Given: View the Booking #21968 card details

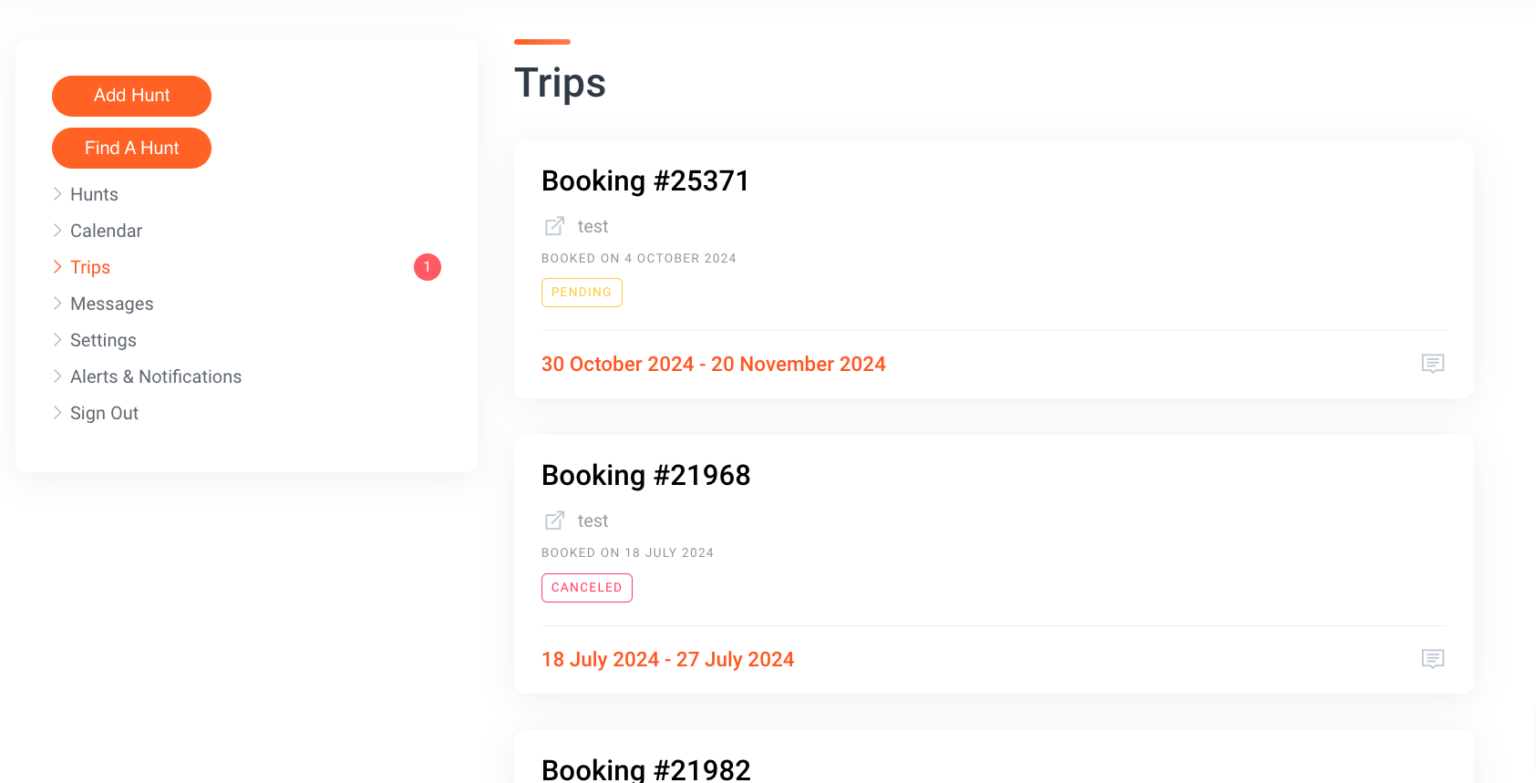Looking at the screenshot, I should (x=645, y=476).
